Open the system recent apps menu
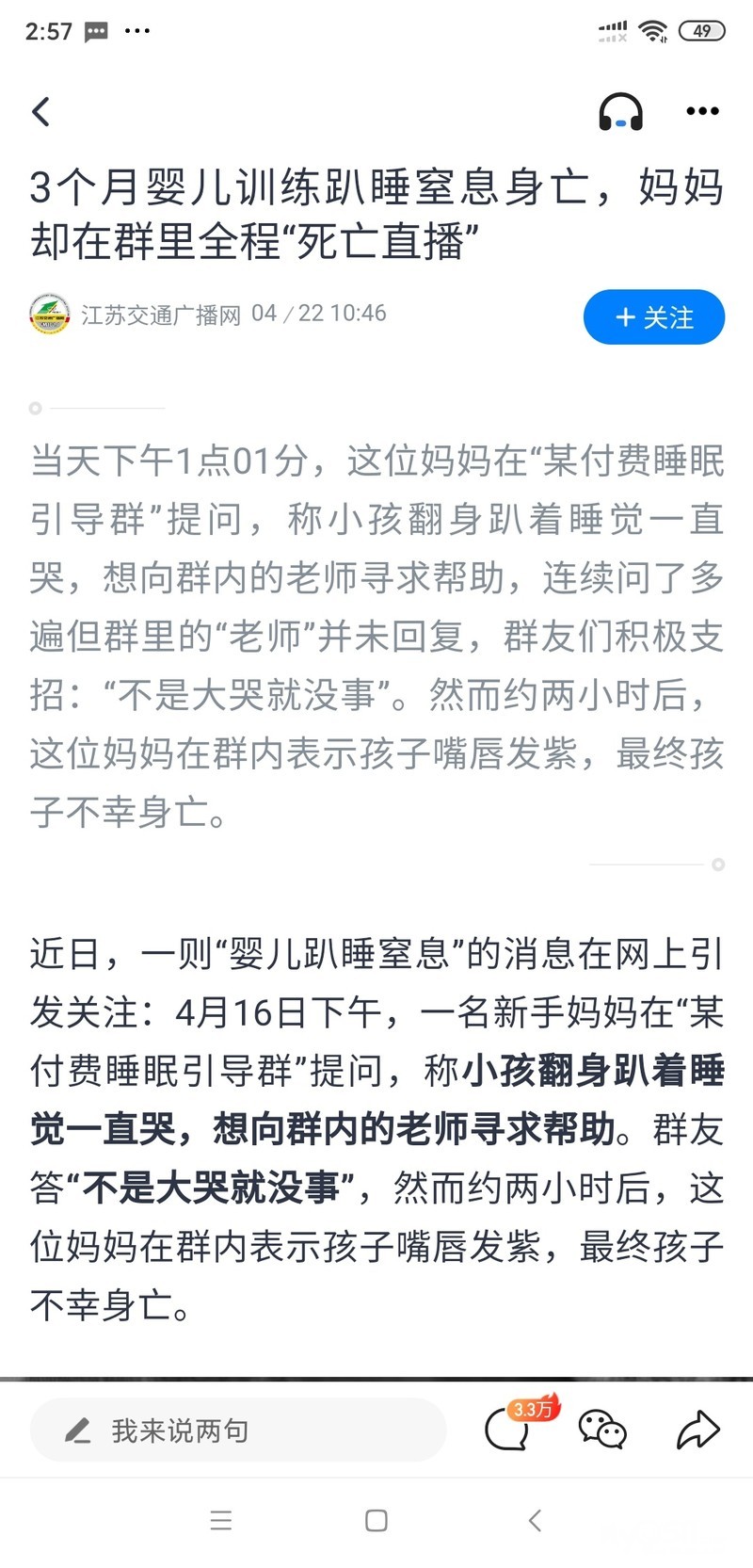 click(x=221, y=1520)
